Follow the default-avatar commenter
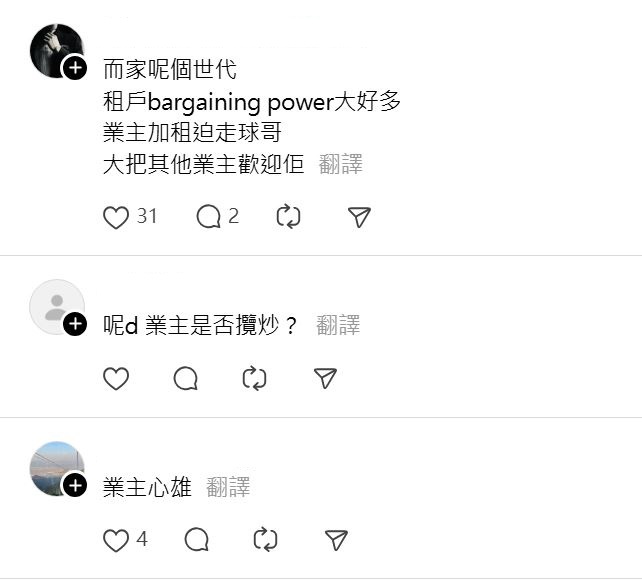 75,324
